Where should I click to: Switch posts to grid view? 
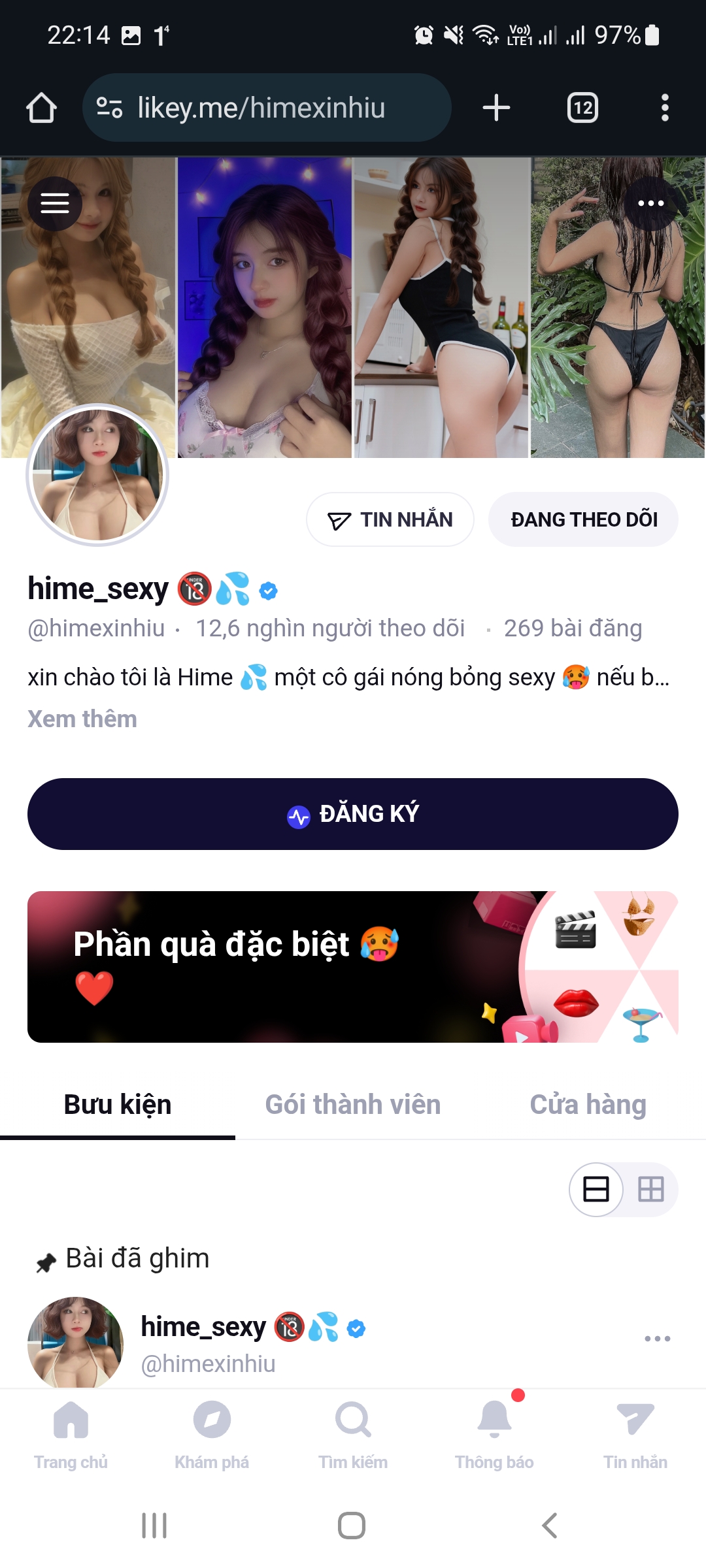650,1189
